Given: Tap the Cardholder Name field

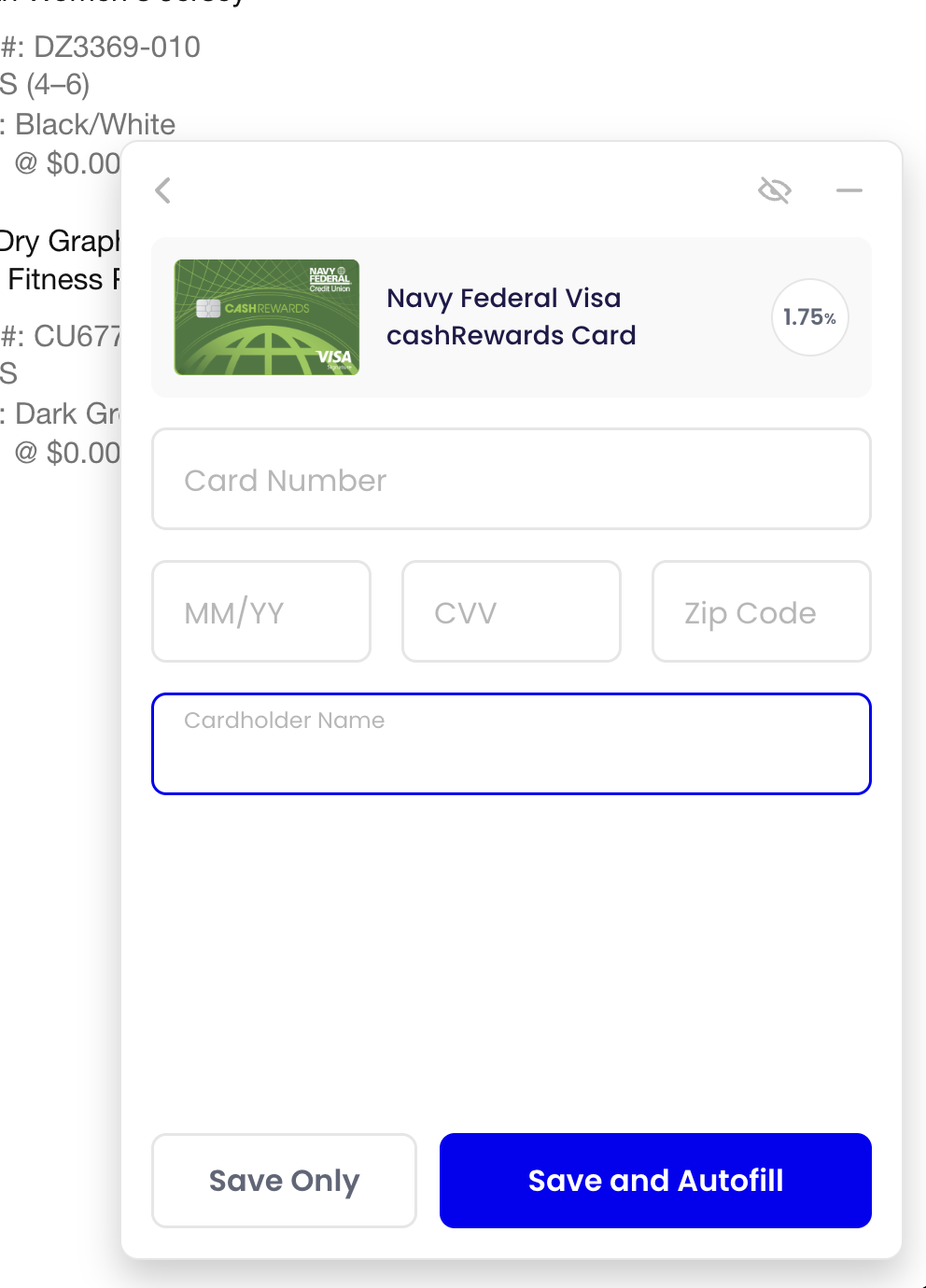Looking at the screenshot, I should [x=511, y=745].
